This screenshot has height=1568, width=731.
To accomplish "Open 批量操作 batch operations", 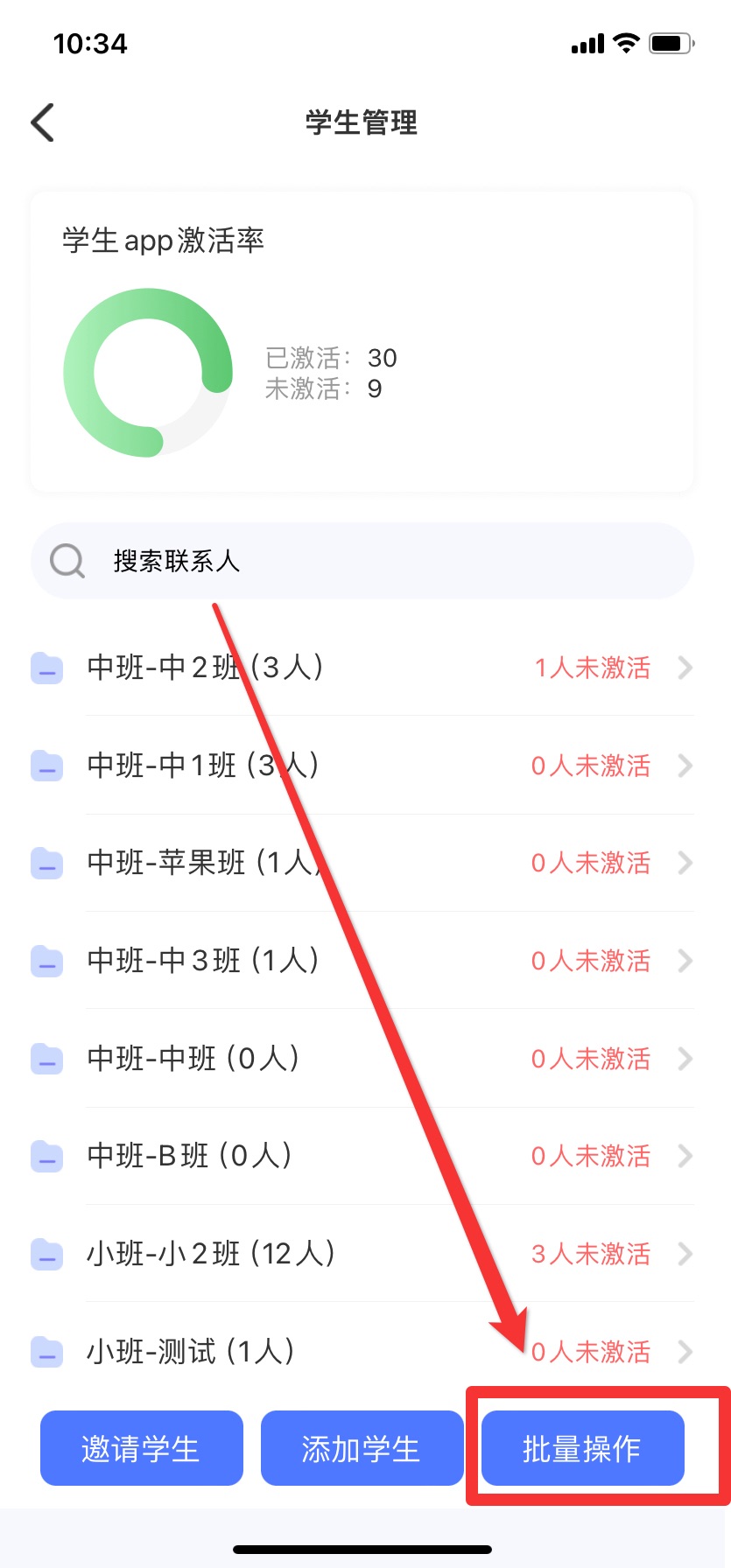I will [582, 1448].
